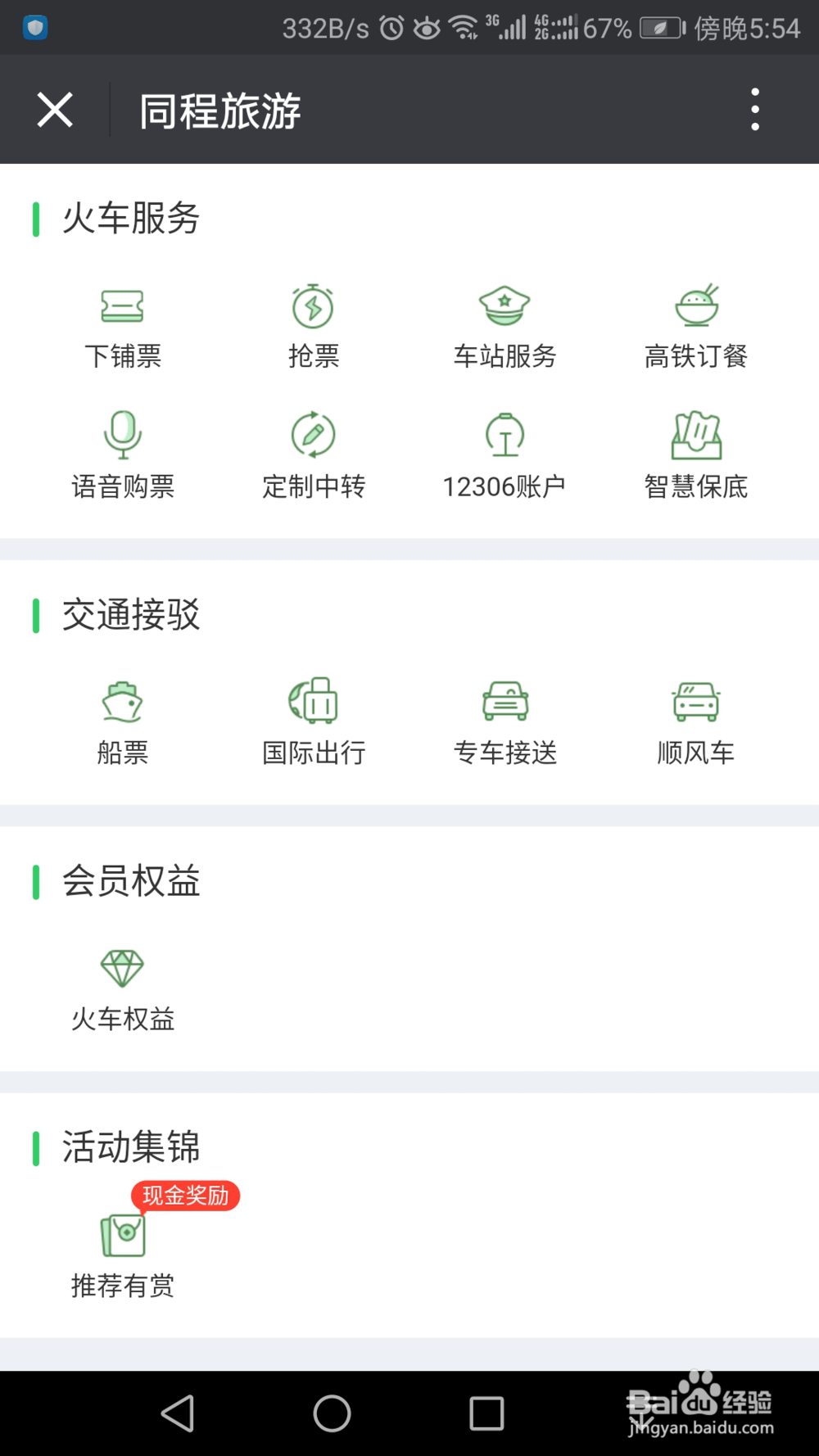819x1456 pixels.
Task: Tap the system home button
Action: (x=332, y=1413)
